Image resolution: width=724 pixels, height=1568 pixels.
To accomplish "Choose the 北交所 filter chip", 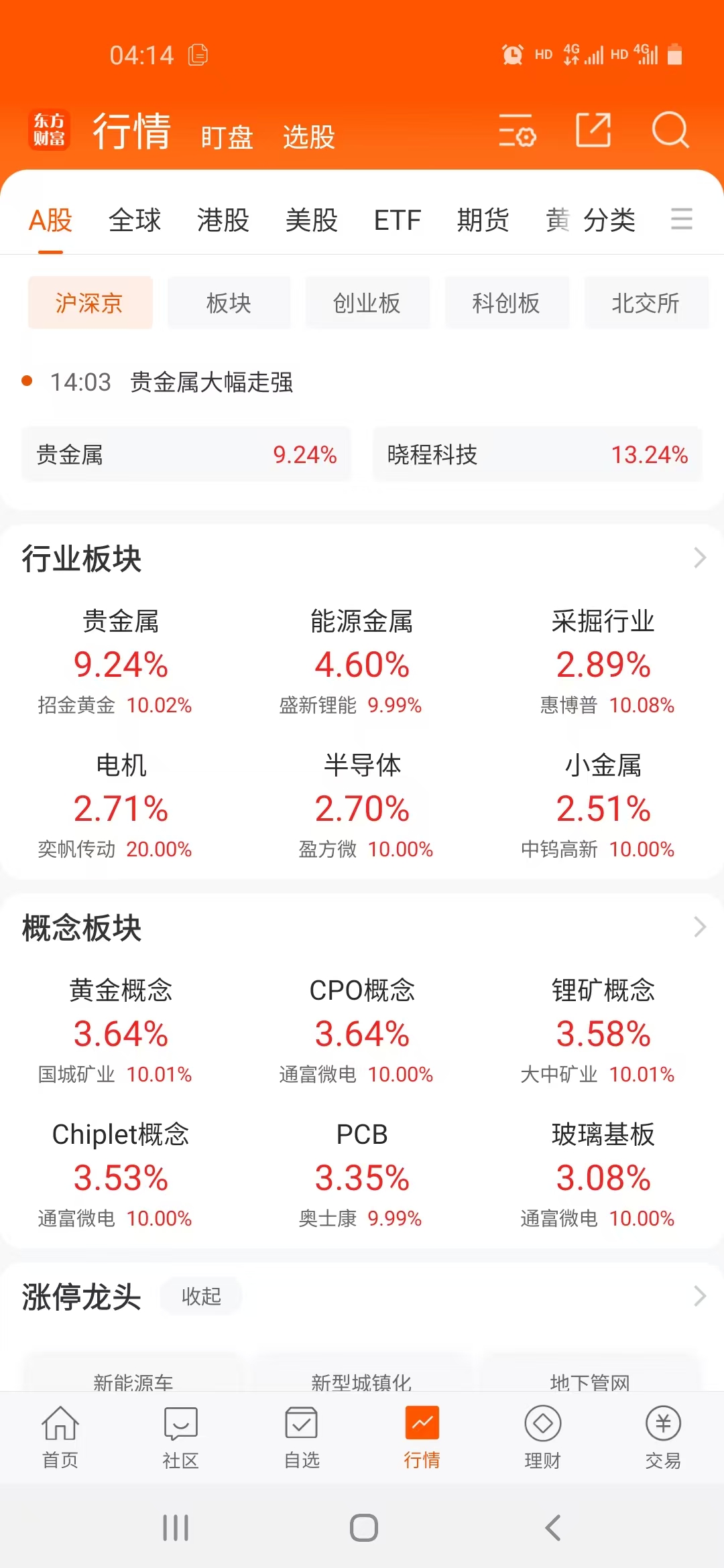I will 645,303.
